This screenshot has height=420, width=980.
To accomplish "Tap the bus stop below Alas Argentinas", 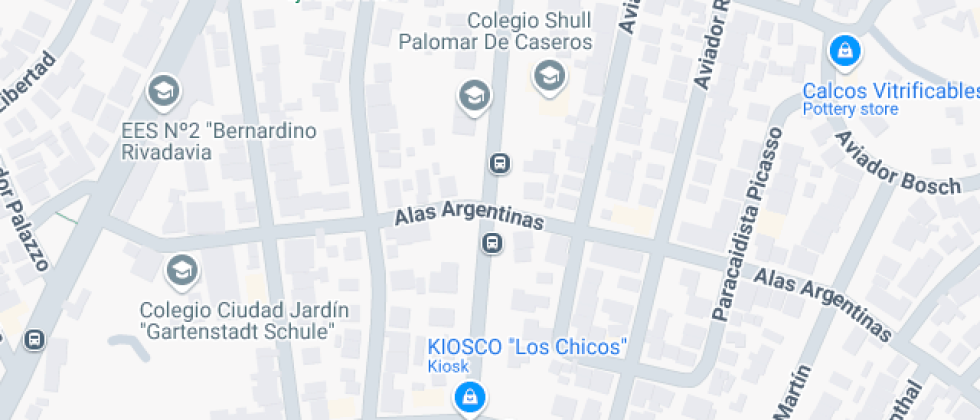I will (491, 243).
